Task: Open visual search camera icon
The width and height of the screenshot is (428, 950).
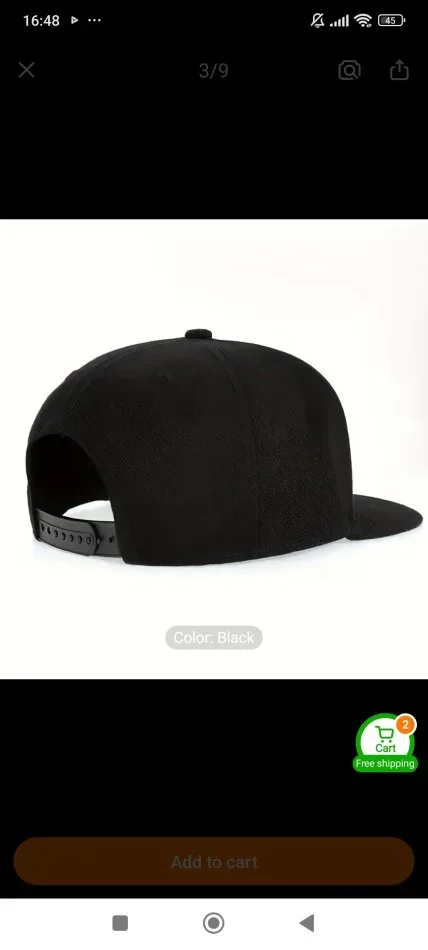Action: [349, 70]
